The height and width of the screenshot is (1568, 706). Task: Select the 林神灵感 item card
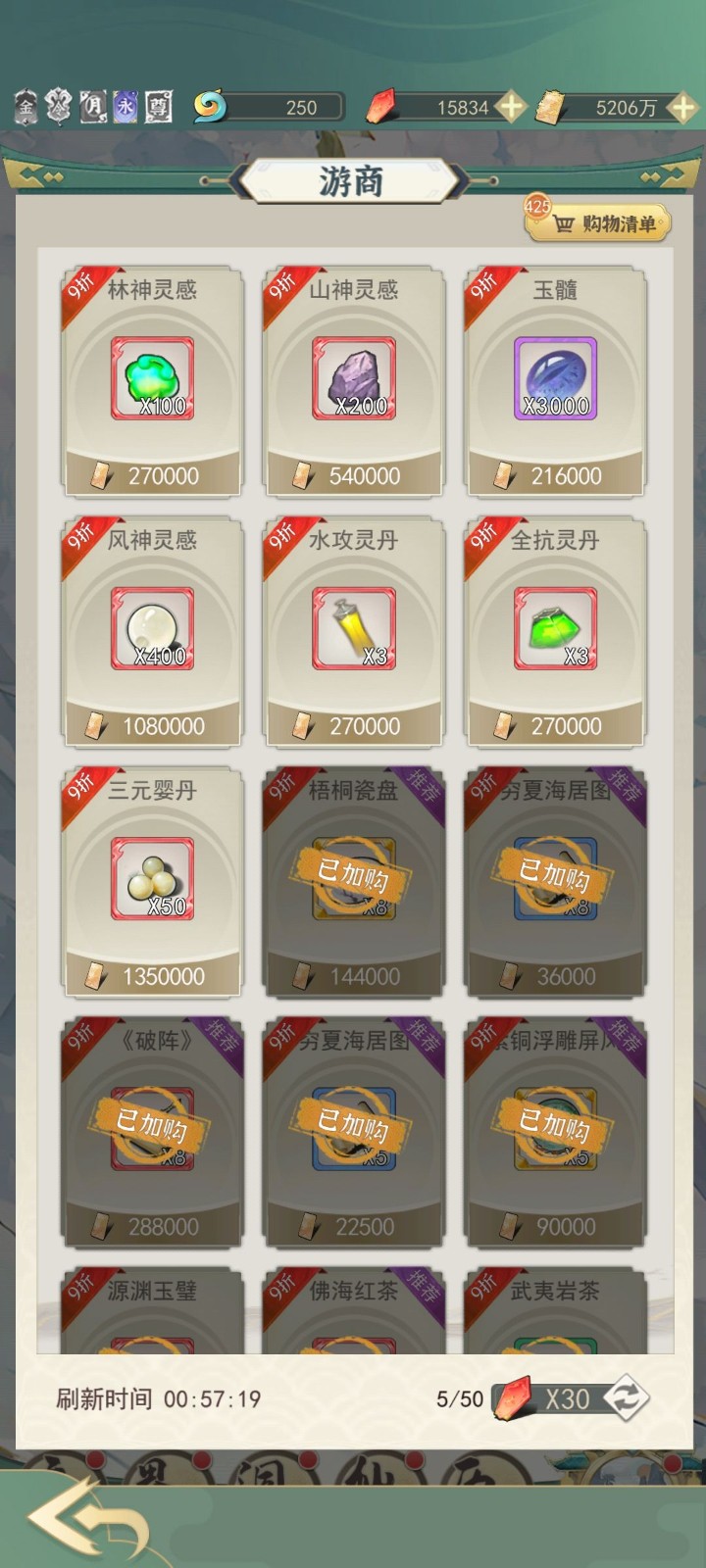click(x=152, y=382)
